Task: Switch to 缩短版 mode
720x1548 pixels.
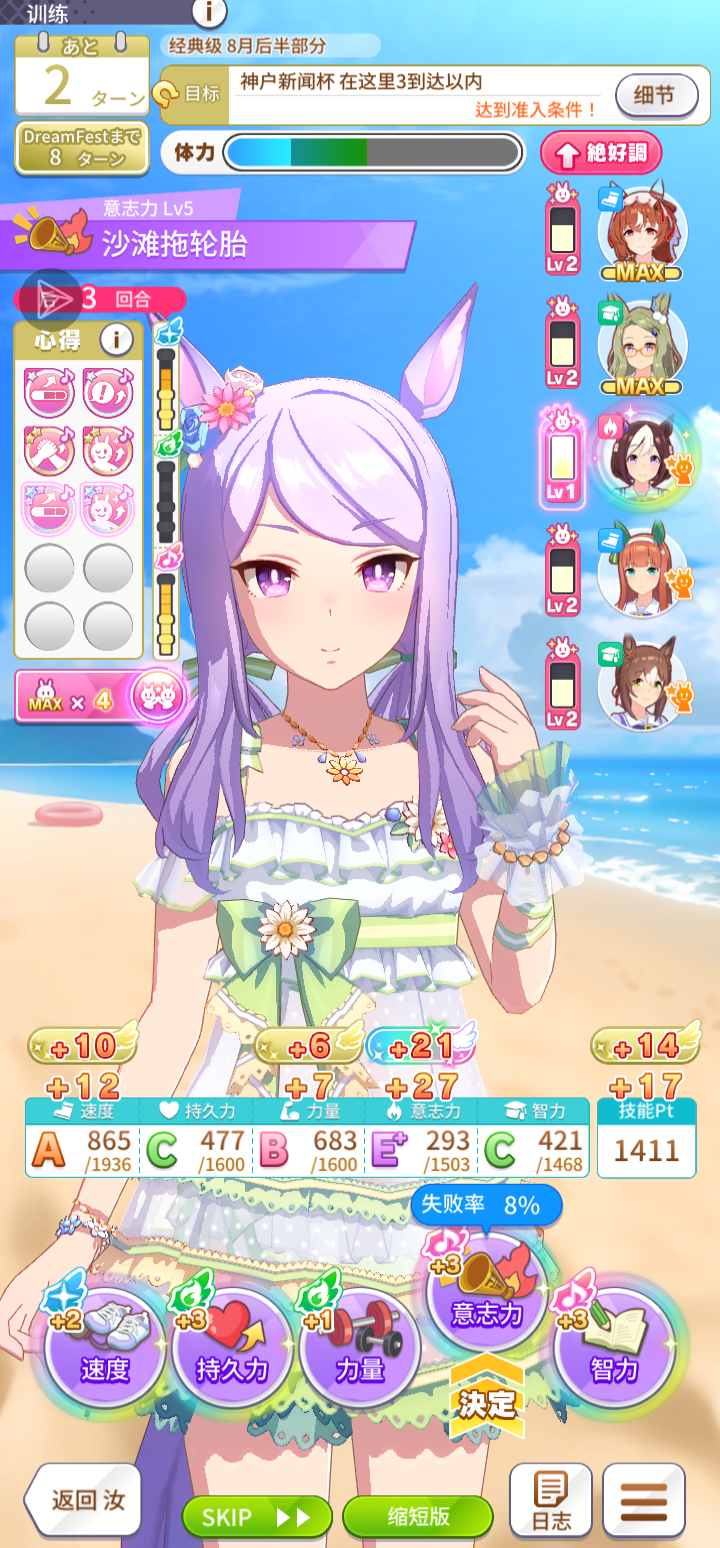Action: 418,1516
